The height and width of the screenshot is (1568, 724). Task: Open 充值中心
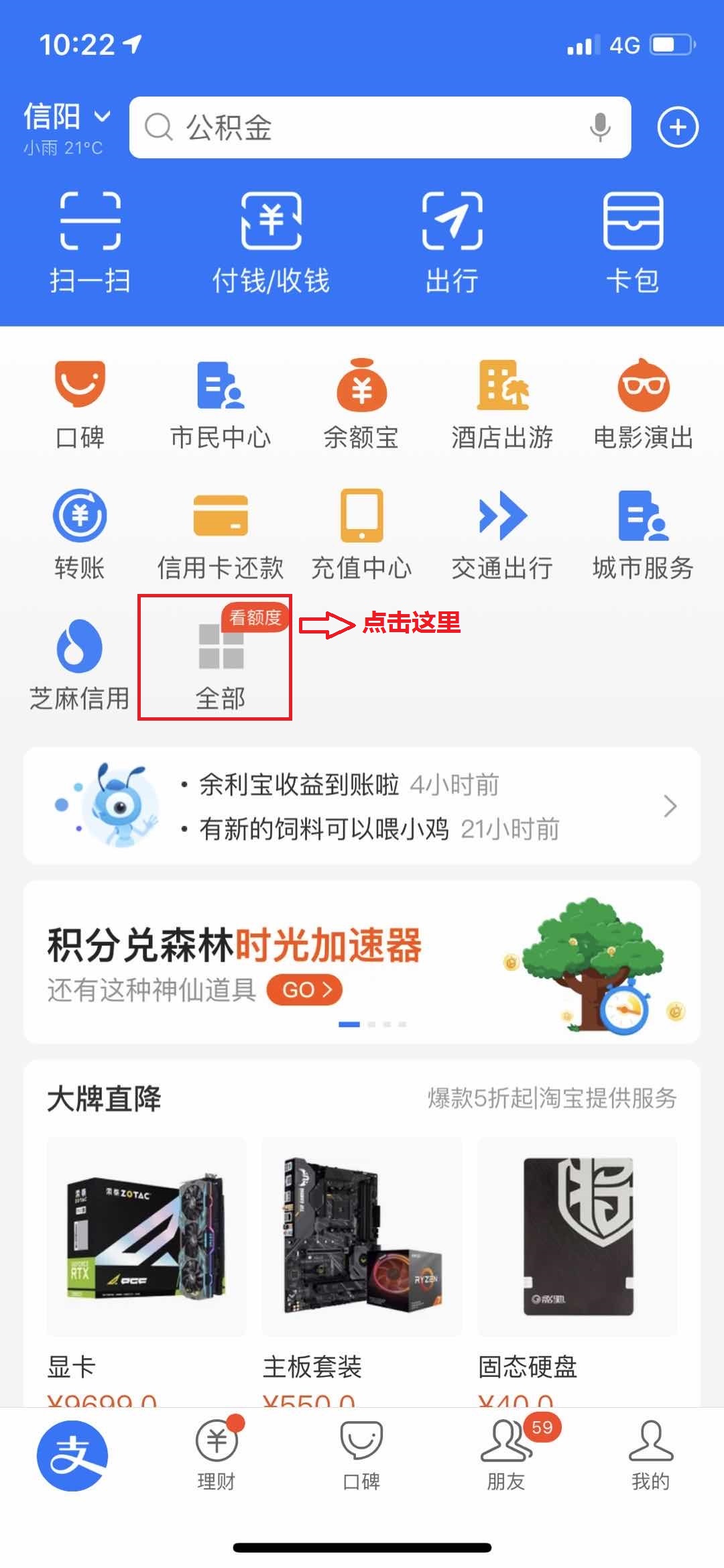(361, 534)
